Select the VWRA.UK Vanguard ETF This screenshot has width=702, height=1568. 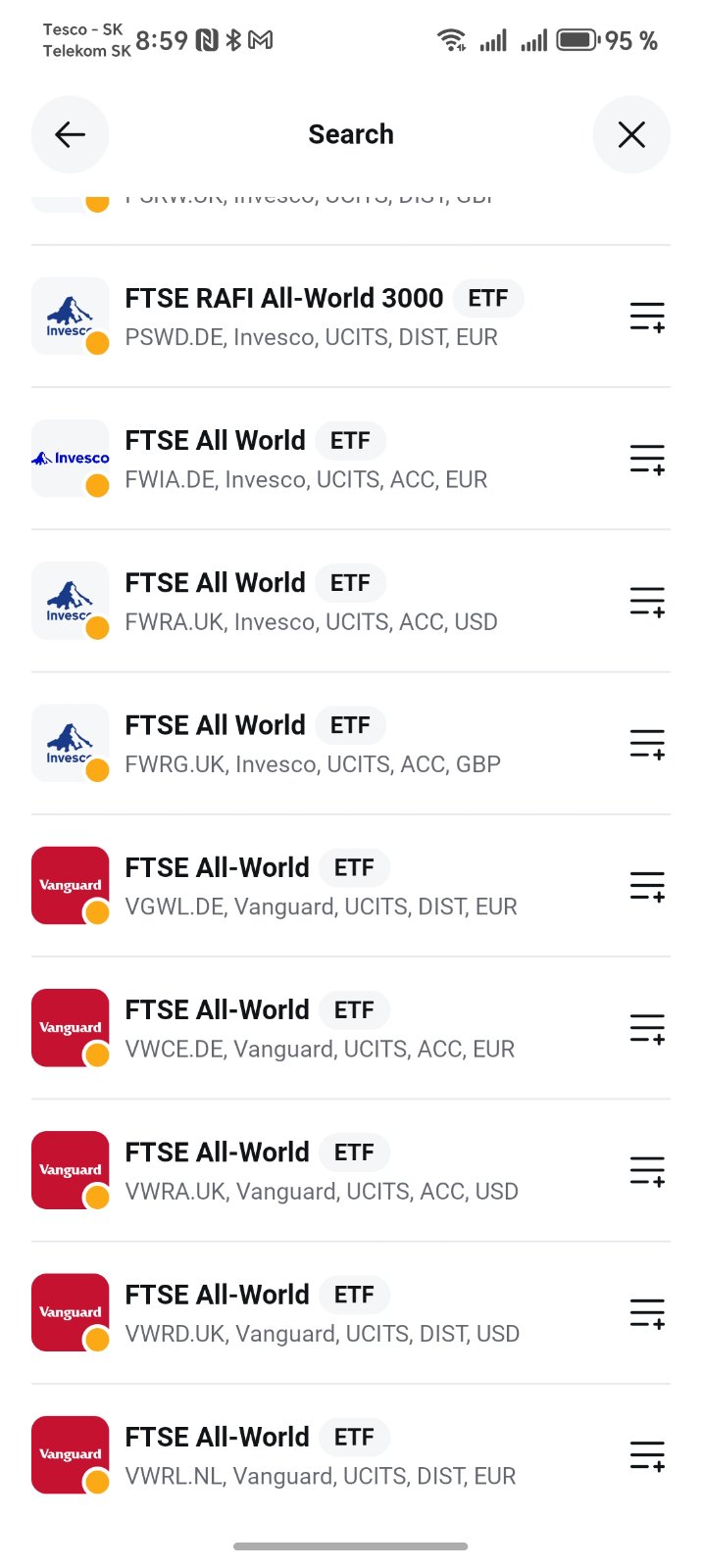click(324, 1170)
